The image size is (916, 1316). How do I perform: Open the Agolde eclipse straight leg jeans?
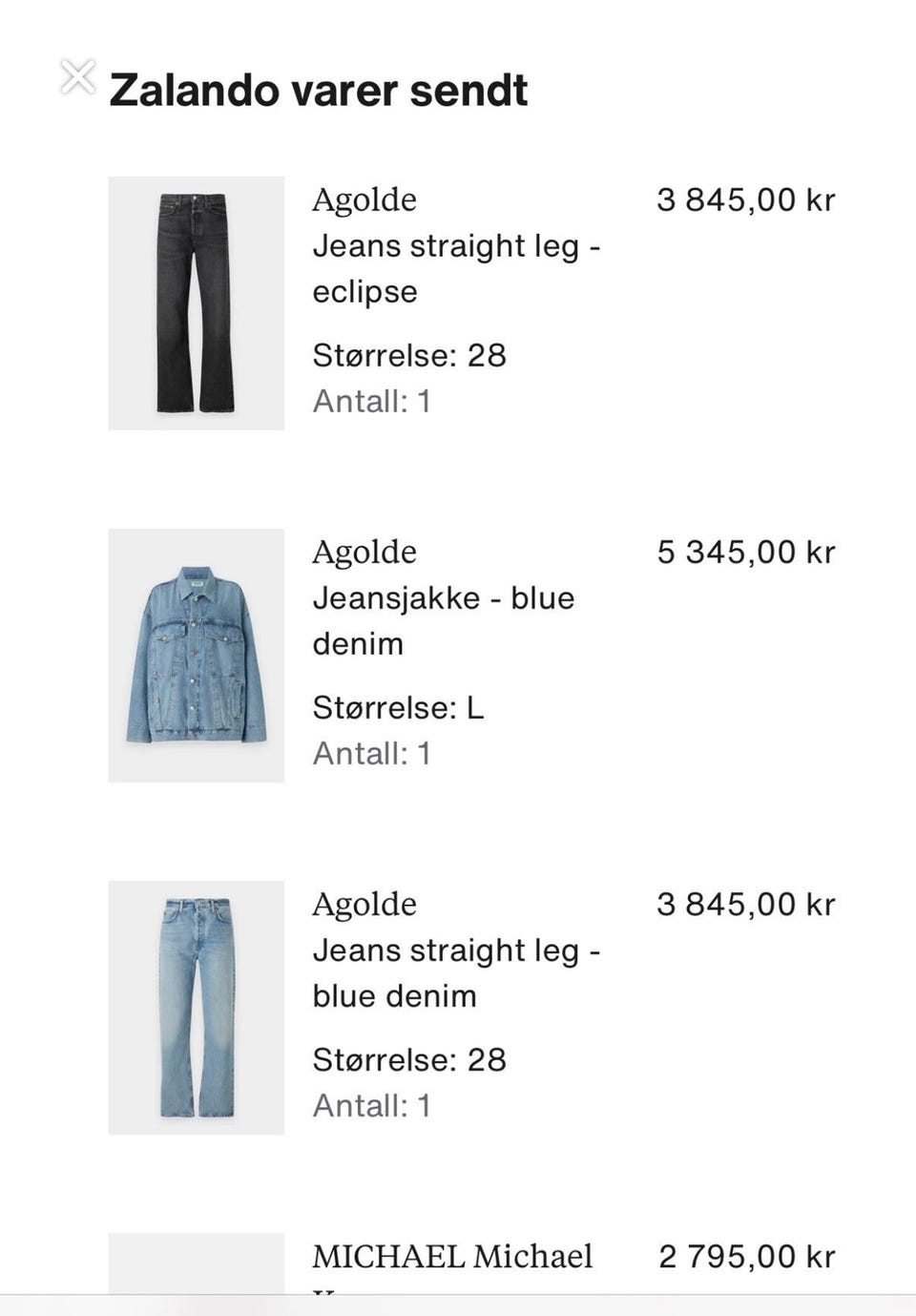[196, 303]
